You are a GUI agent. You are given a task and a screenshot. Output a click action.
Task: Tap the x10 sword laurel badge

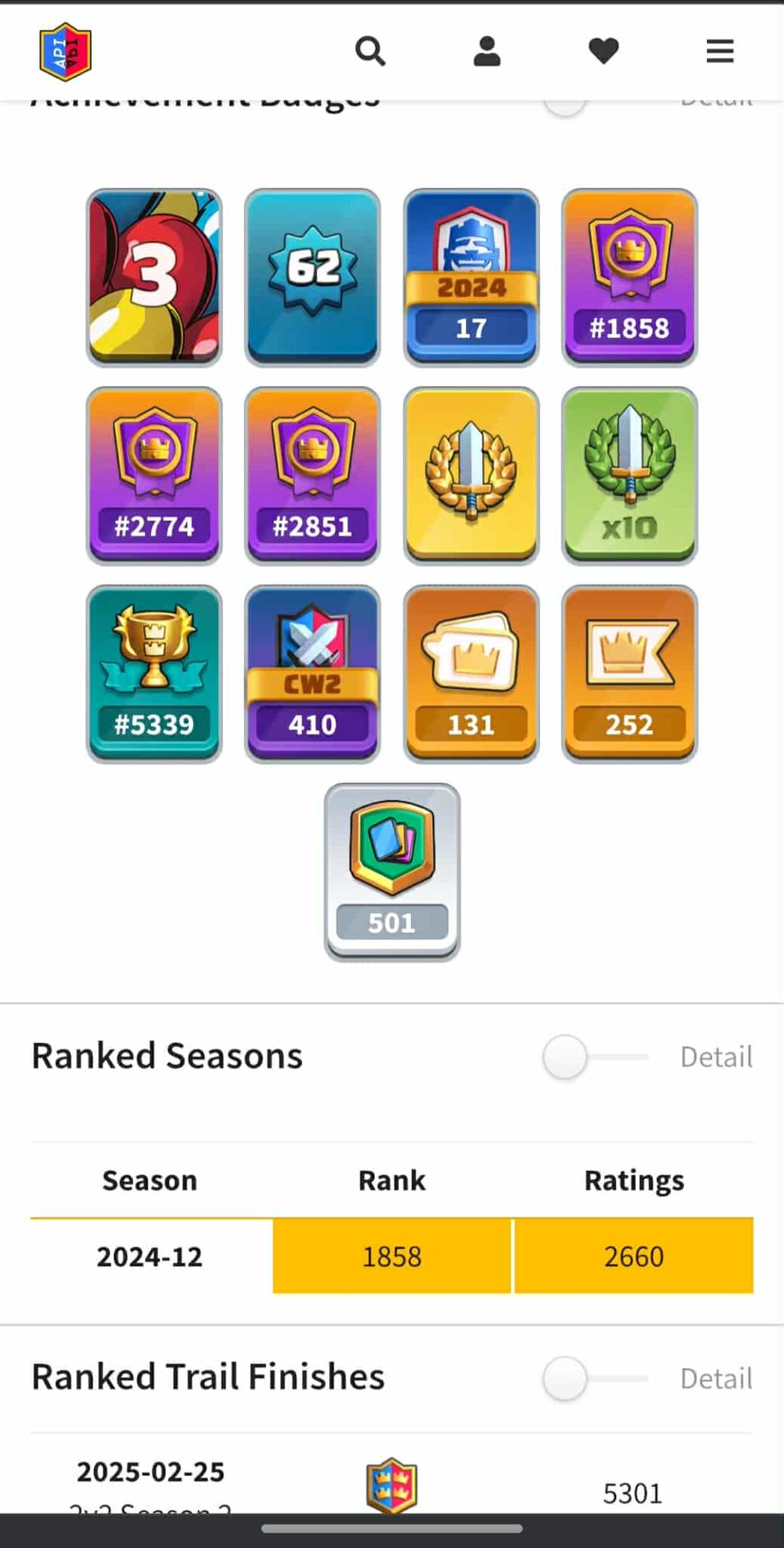click(x=629, y=475)
